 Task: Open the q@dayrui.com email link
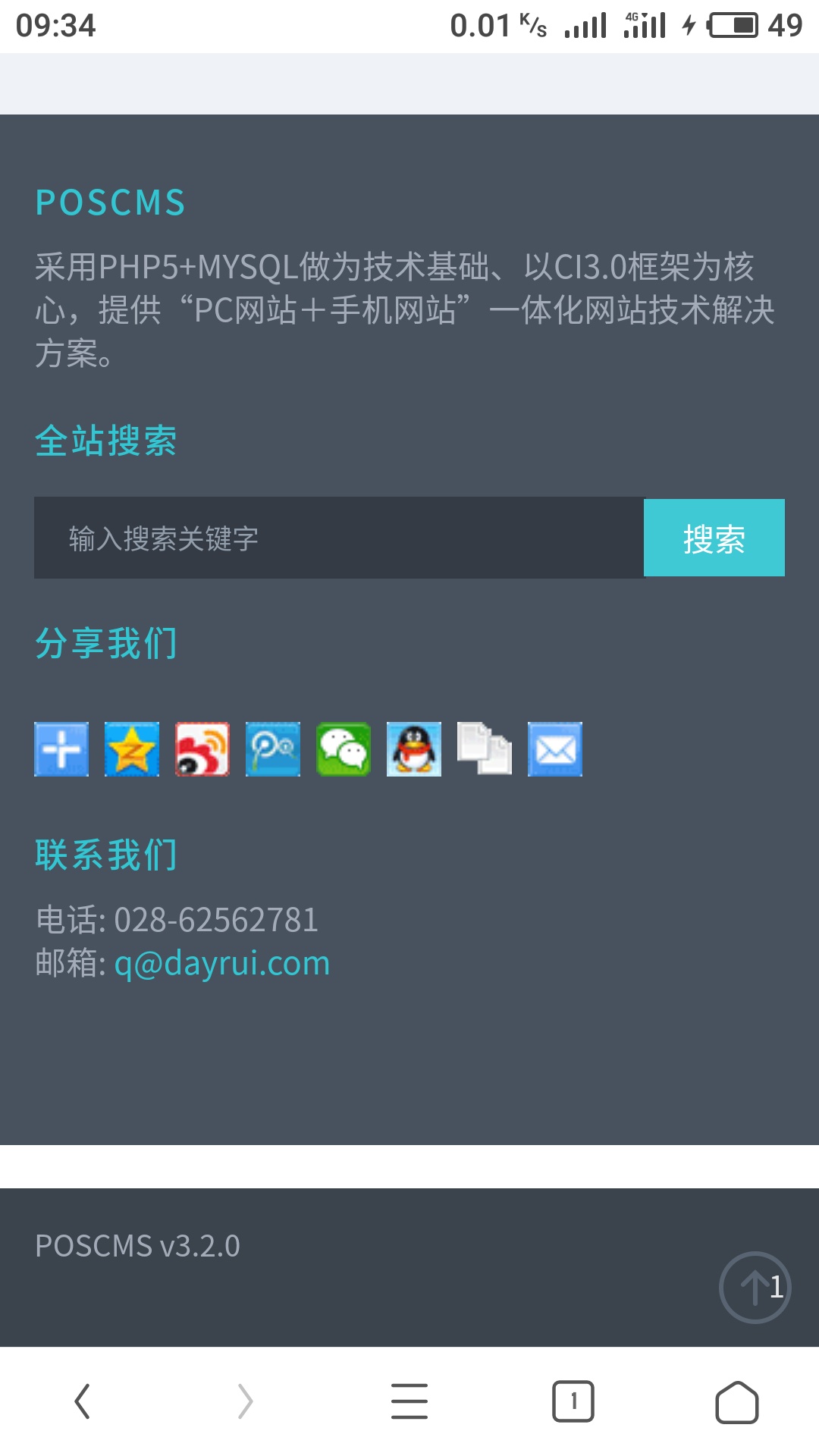[x=222, y=963]
